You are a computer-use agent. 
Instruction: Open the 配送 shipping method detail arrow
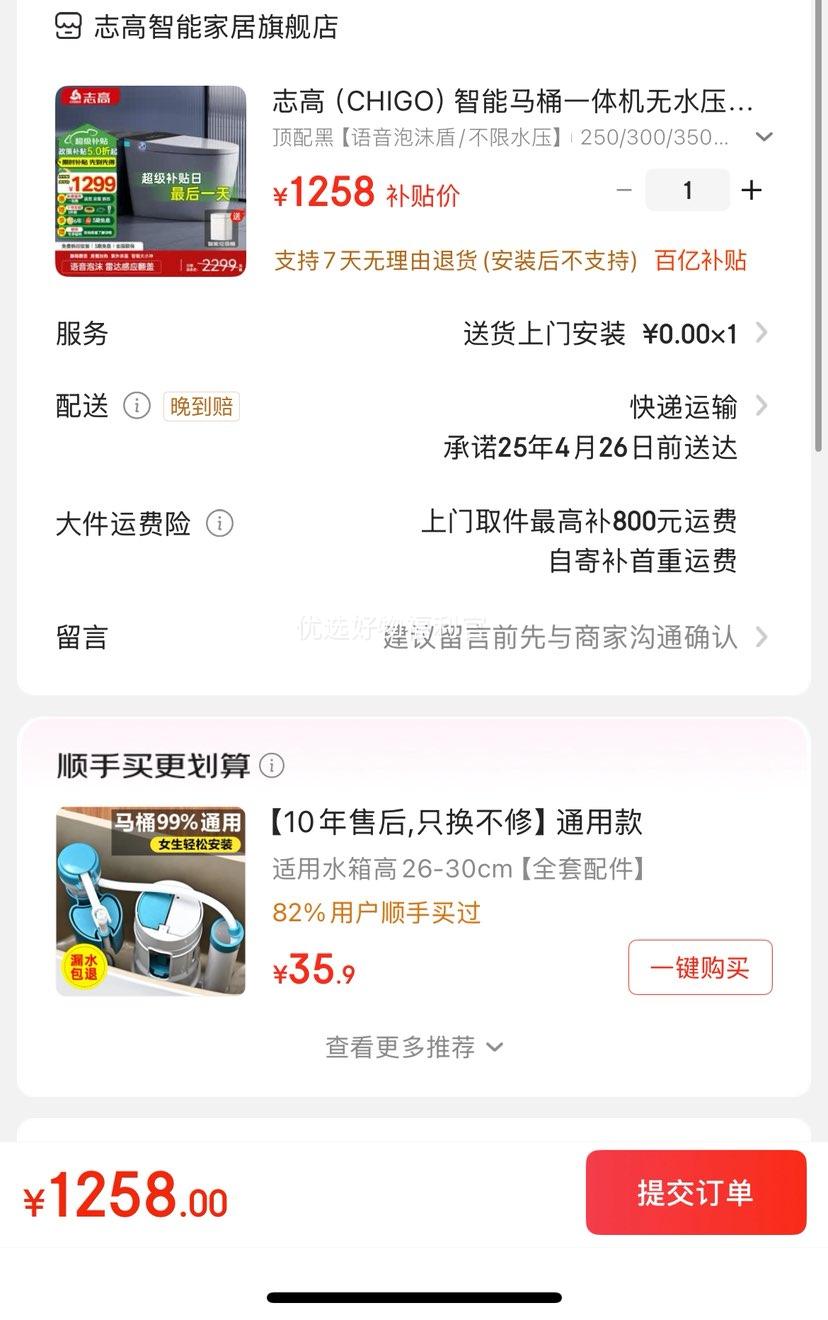click(762, 406)
